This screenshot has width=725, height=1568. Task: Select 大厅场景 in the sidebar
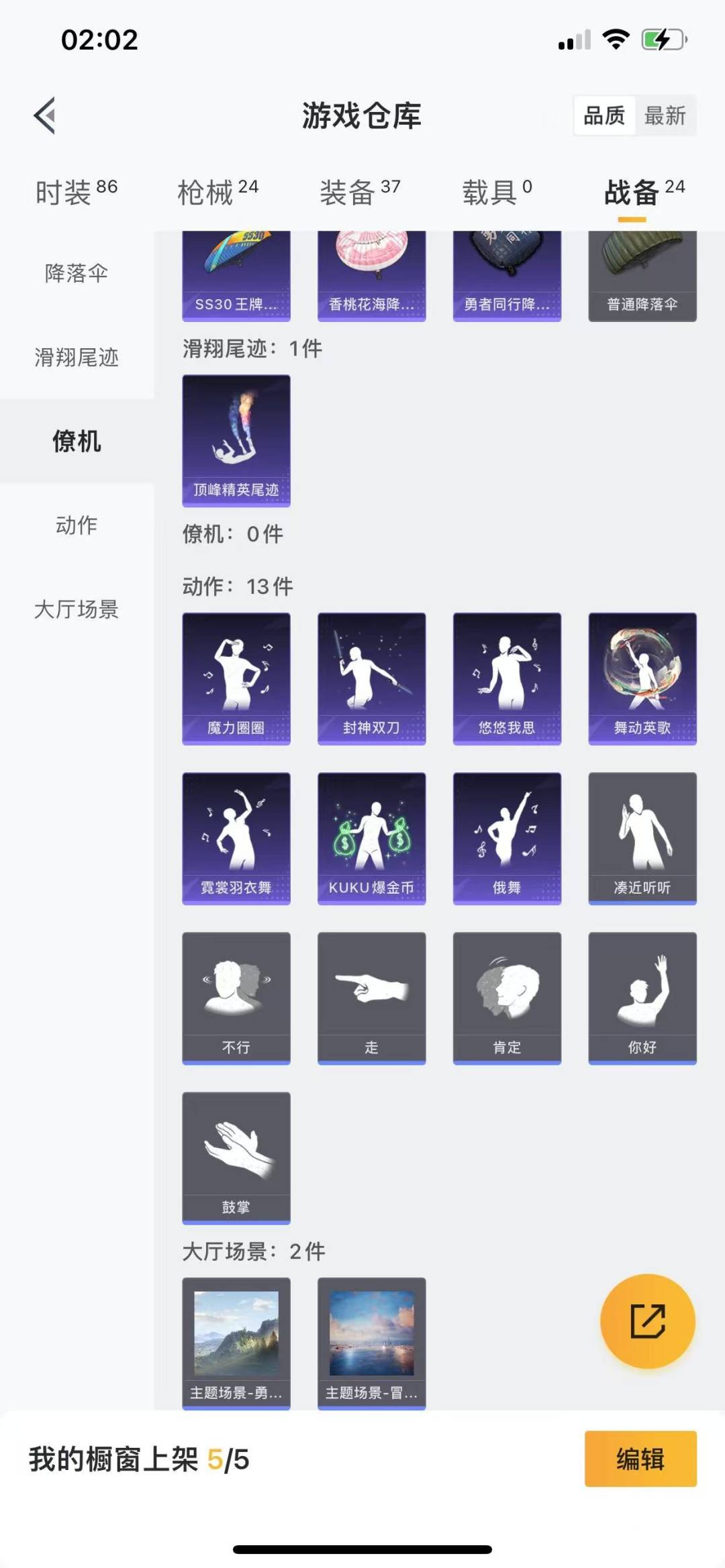coord(77,609)
